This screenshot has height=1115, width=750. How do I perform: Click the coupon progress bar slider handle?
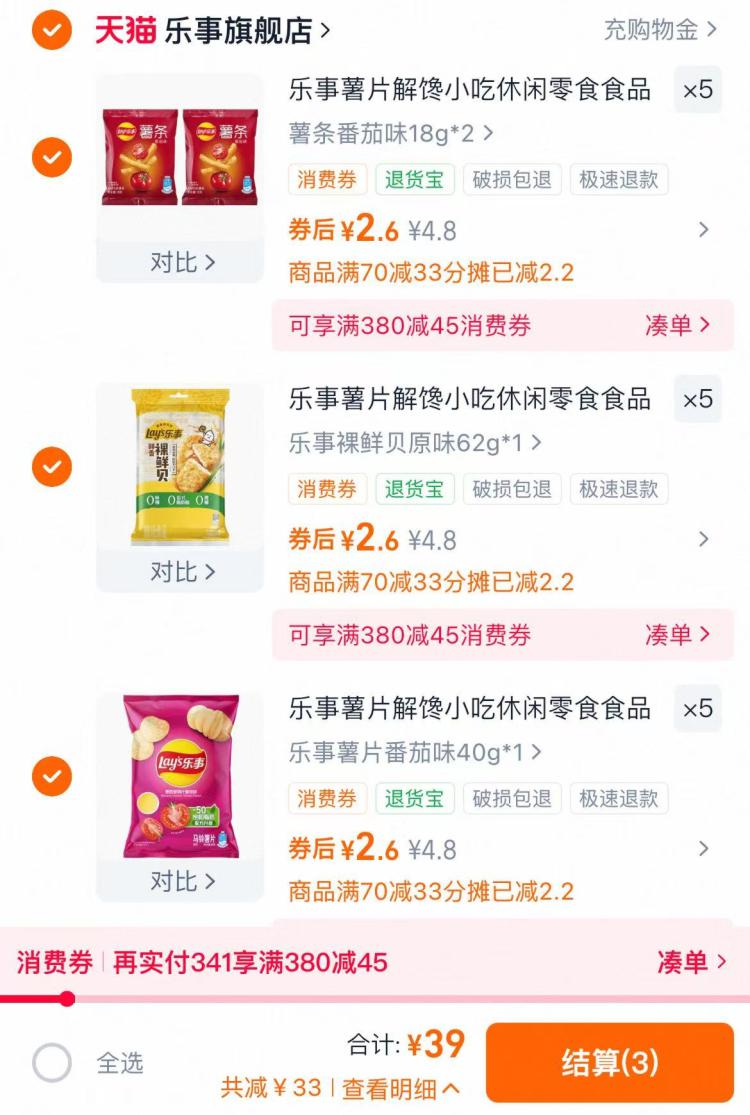point(68,996)
